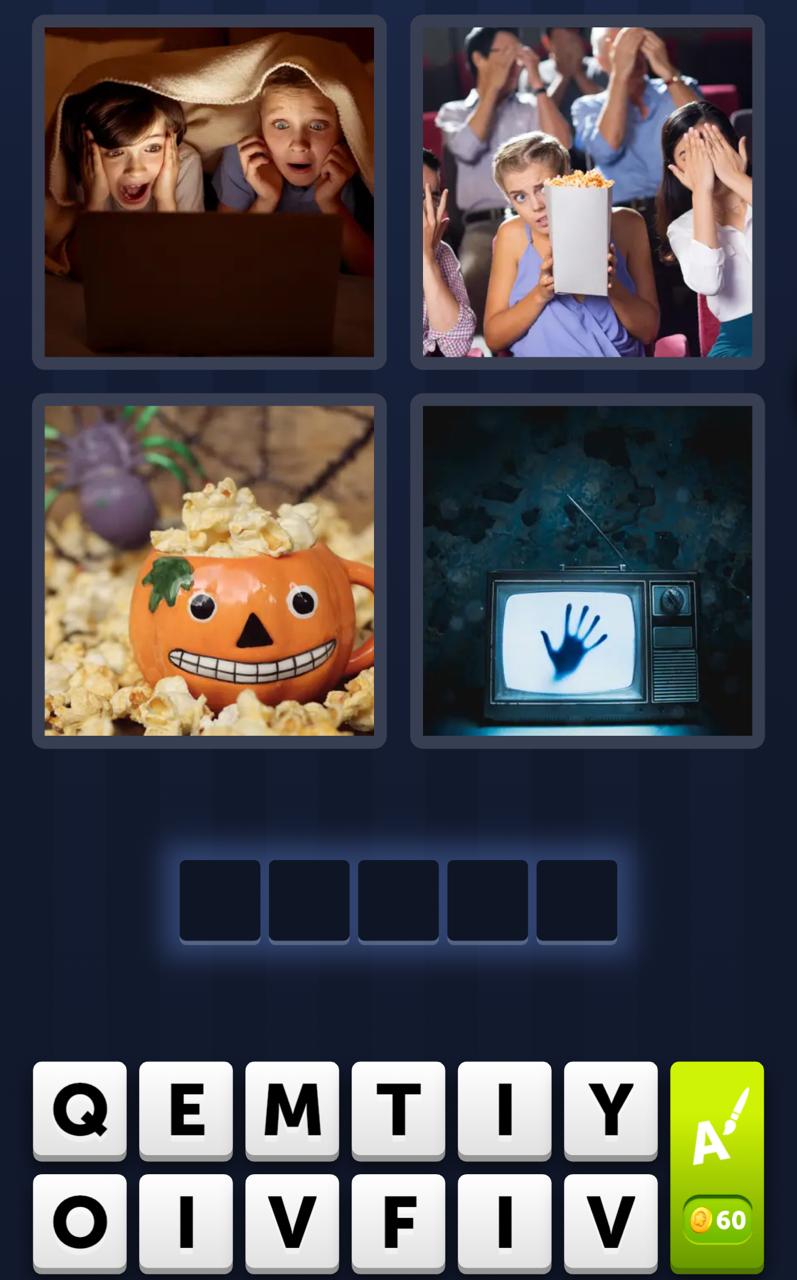Add the letter Y tile
Screen dimensions: 797x1280
610,1110
